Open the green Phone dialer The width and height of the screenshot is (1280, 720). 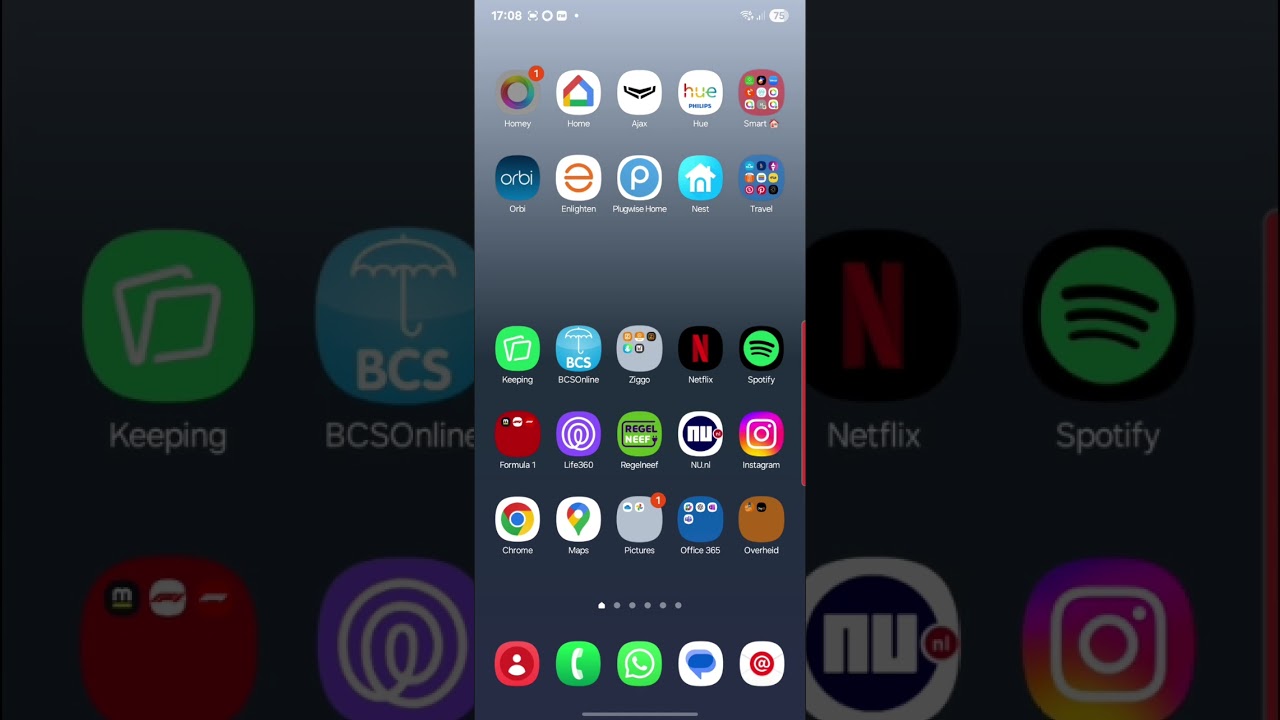coord(578,664)
